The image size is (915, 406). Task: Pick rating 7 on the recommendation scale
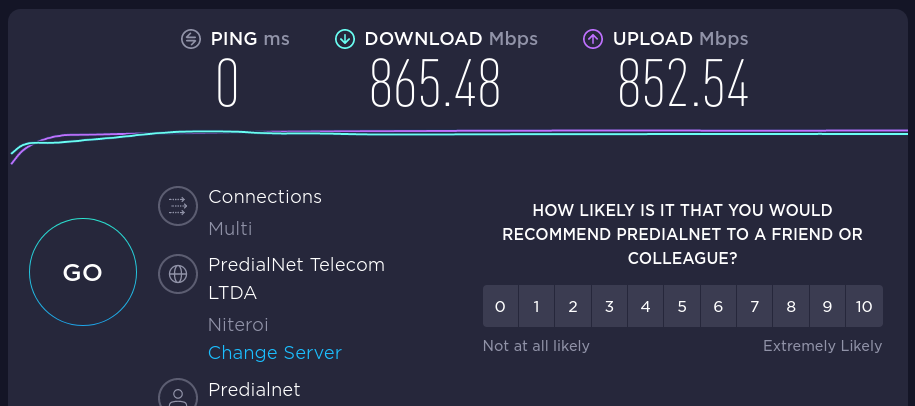pyautogui.click(x=755, y=307)
